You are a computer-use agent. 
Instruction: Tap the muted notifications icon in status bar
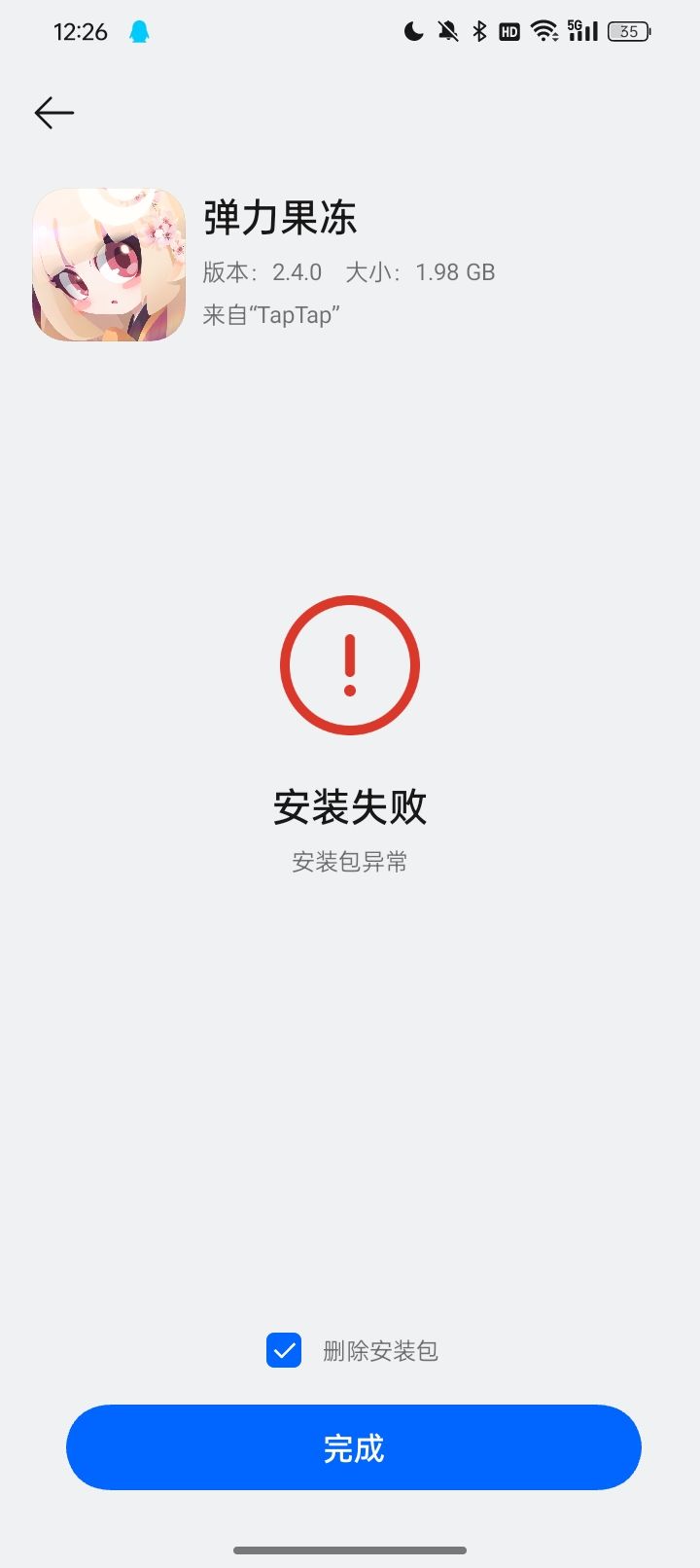pyautogui.click(x=446, y=31)
